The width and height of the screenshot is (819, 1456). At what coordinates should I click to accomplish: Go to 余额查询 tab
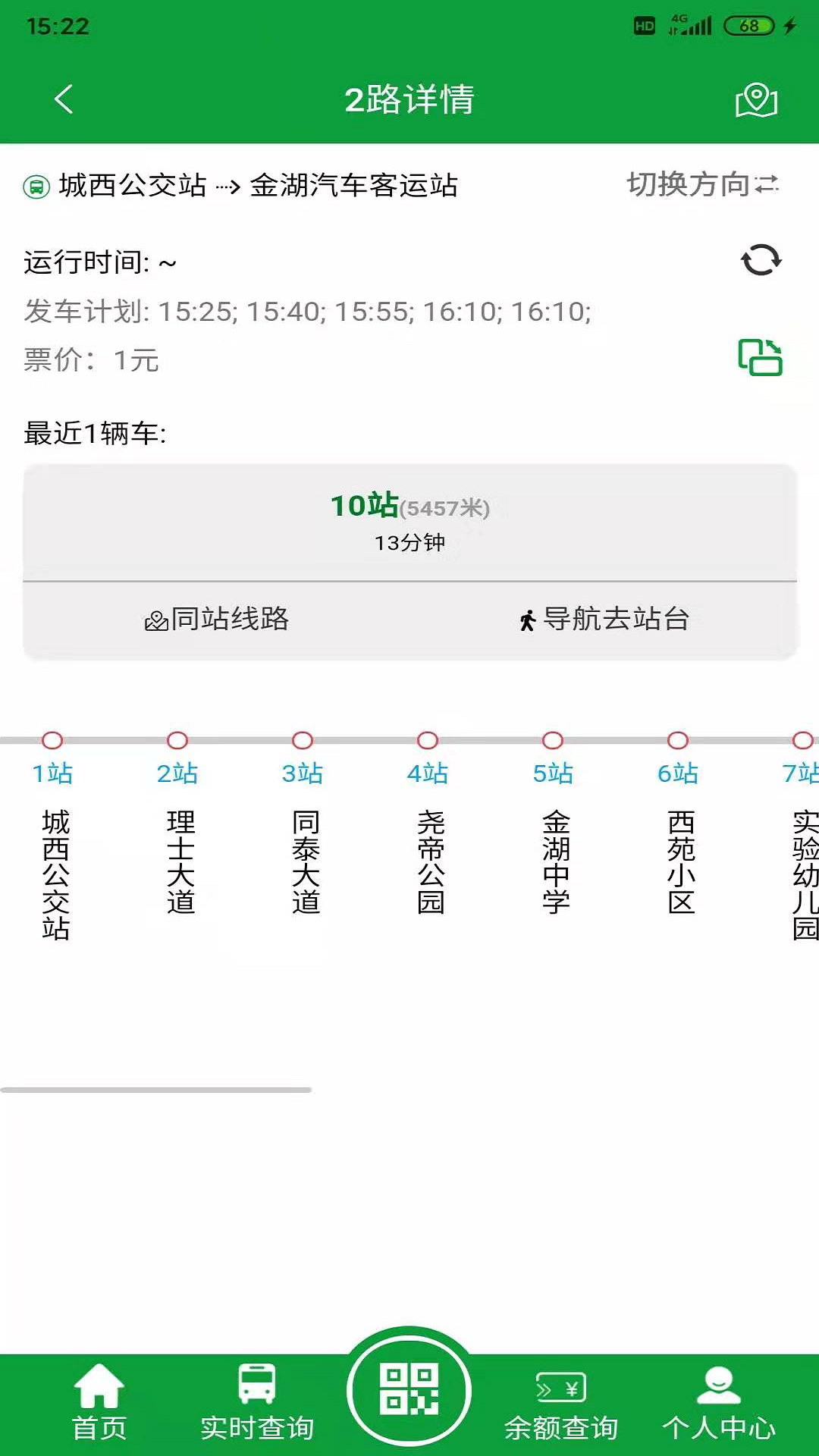click(x=561, y=1403)
